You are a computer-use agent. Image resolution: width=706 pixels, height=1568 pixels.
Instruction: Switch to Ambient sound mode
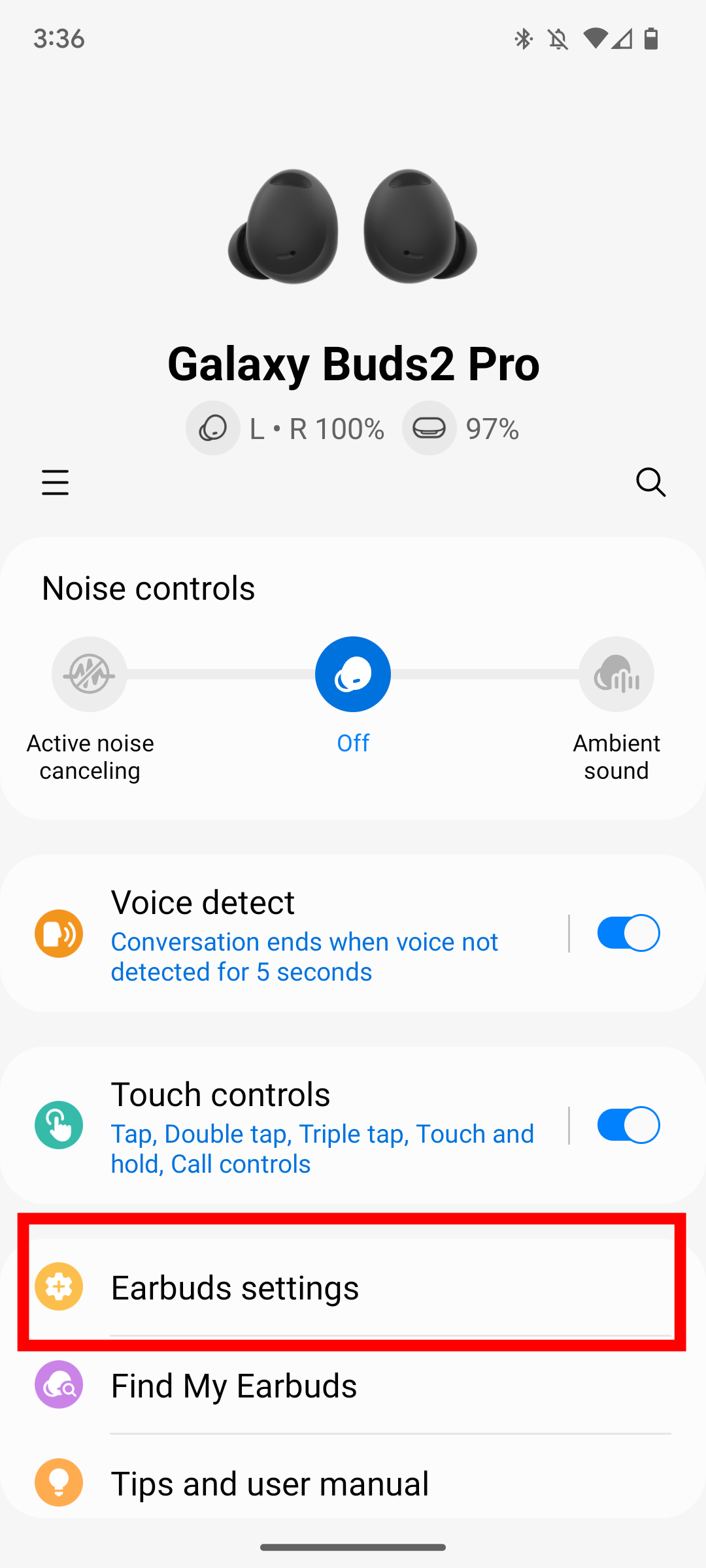pos(616,674)
